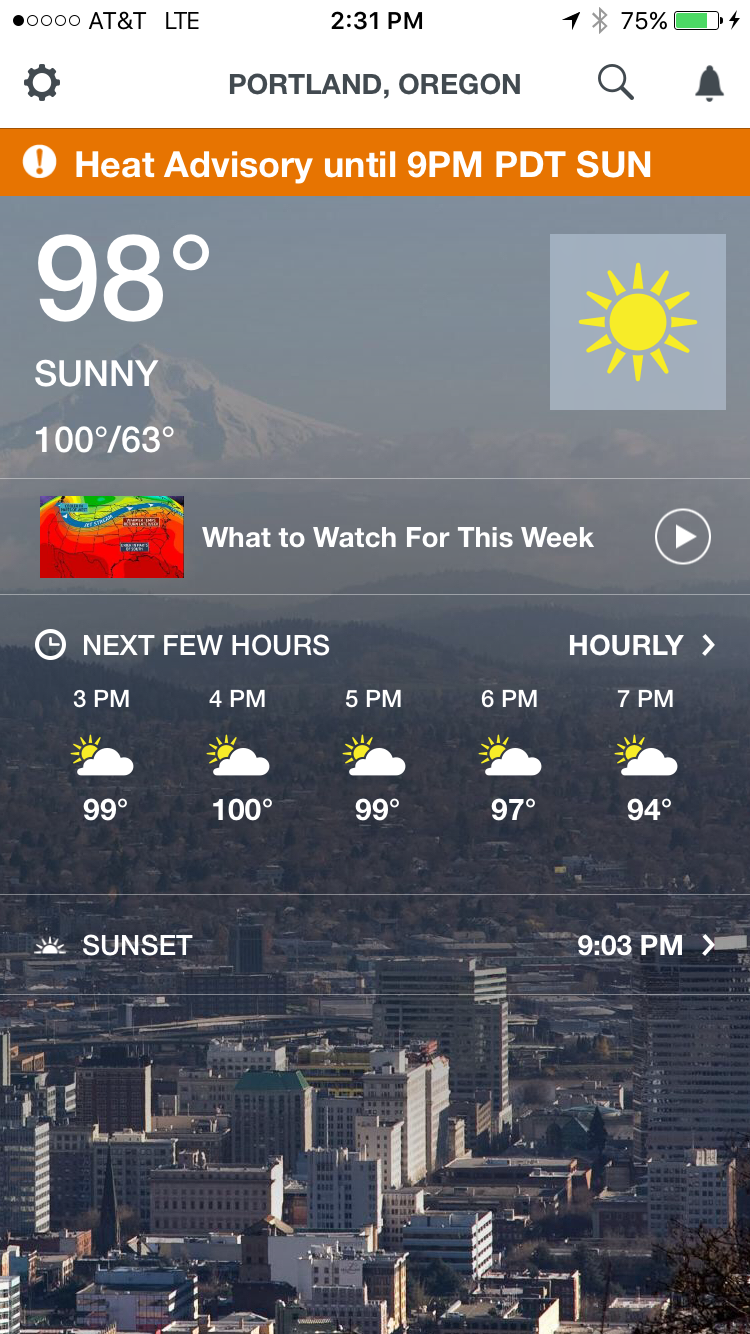The image size is (750, 1334).
Task: Search for a location
Action: point(615,83)
